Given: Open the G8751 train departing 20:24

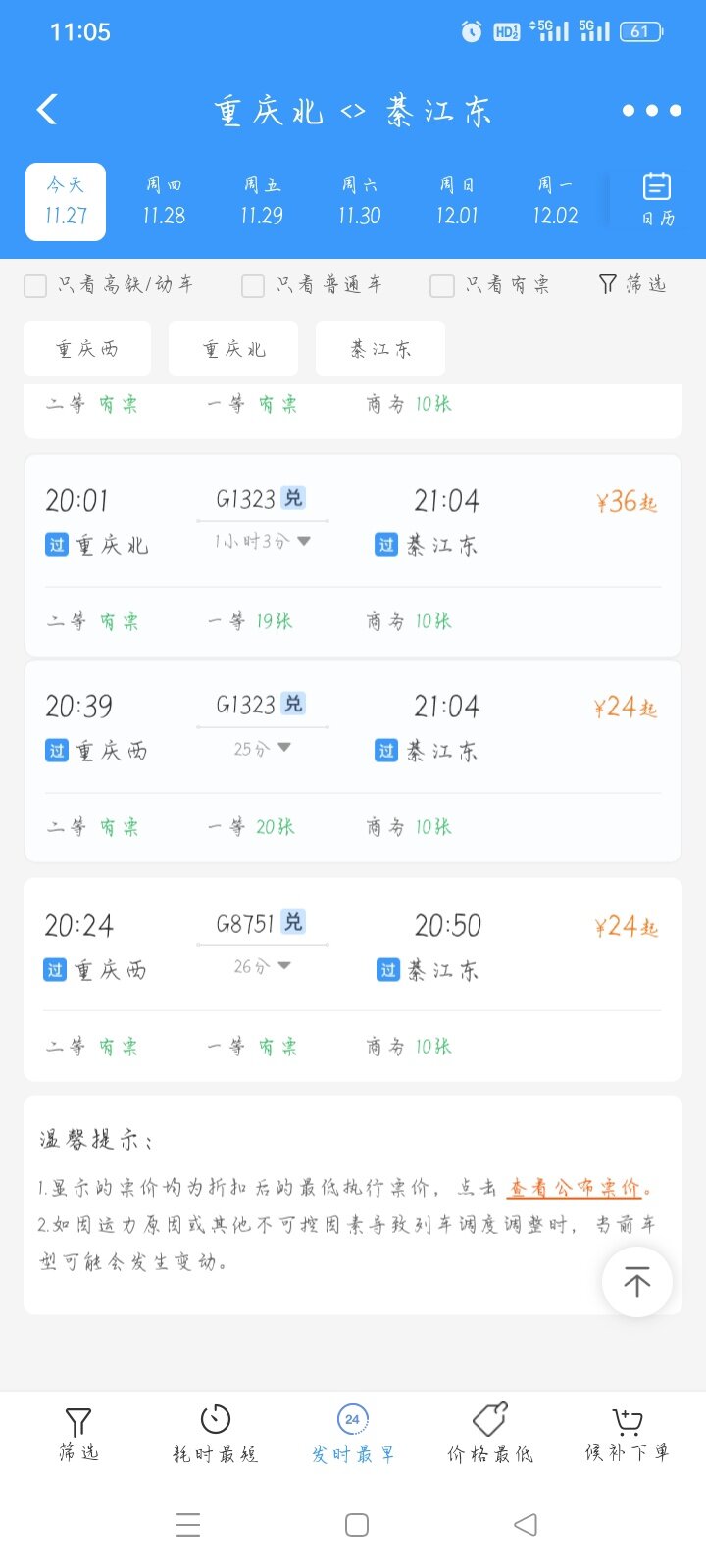Looking at the screenshot, I should (x=353, y=980).
